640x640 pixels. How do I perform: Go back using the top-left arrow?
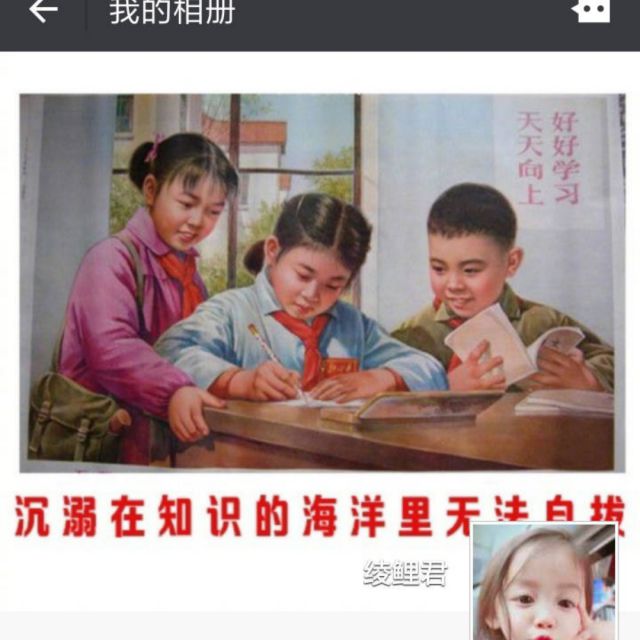tap(42, 12)
